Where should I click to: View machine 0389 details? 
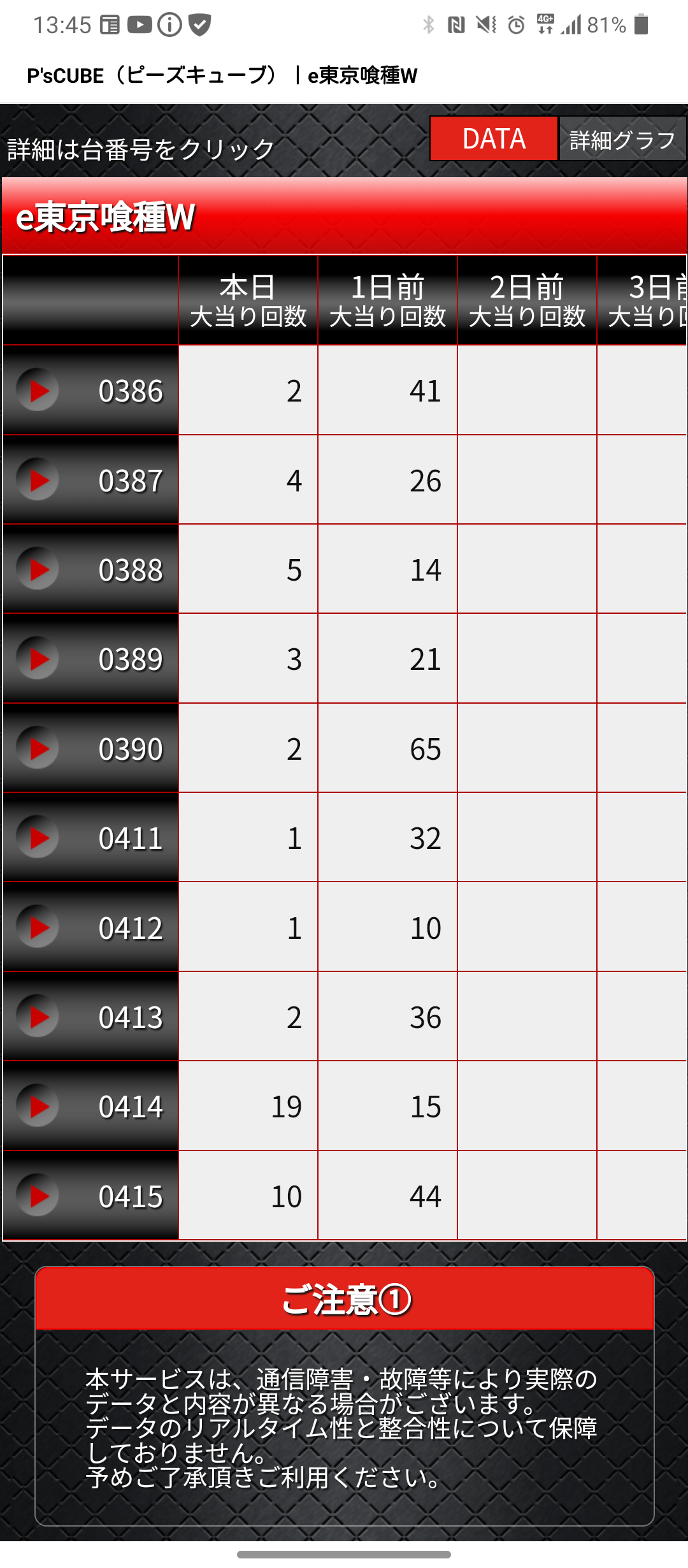[91, 658]
